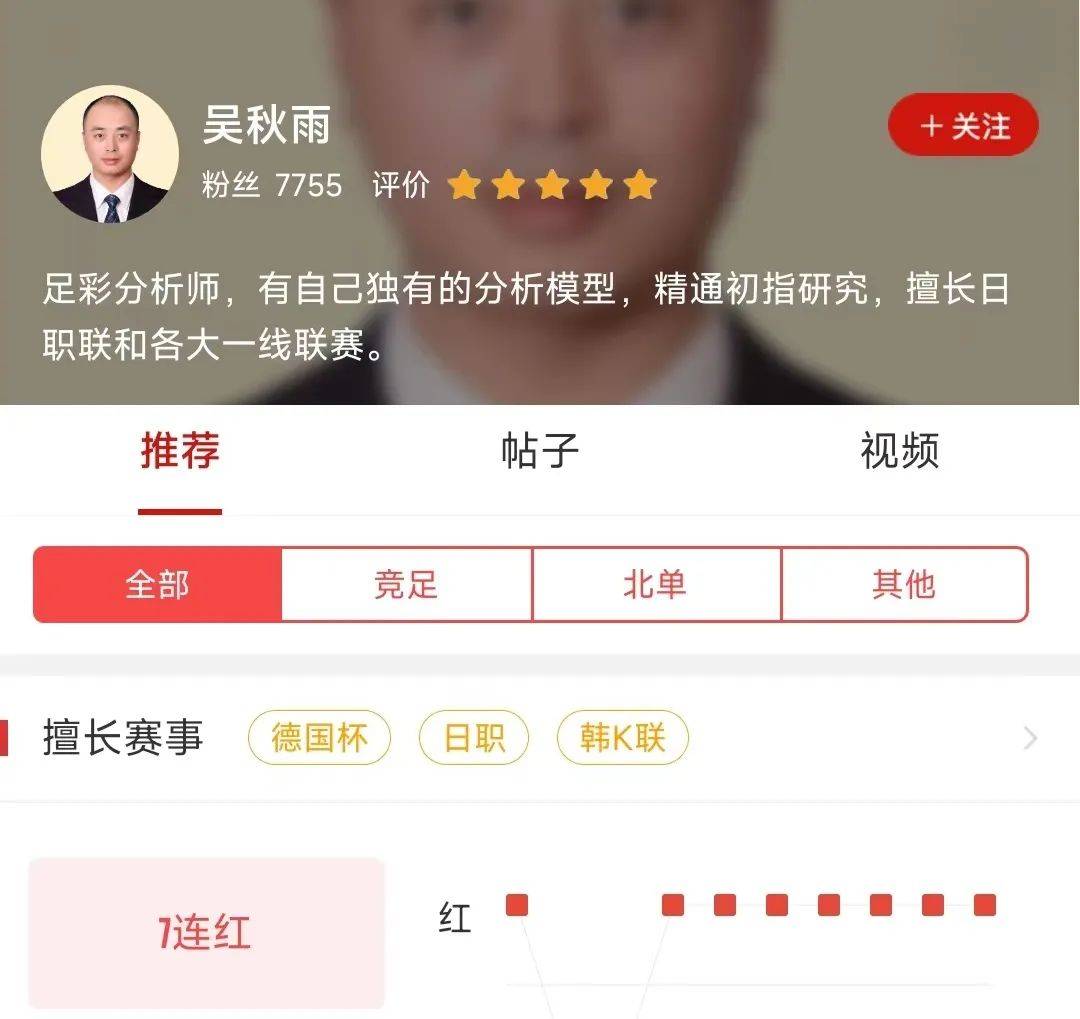
Task: Select the 全部 filter segment
Action: coord(158,585)
